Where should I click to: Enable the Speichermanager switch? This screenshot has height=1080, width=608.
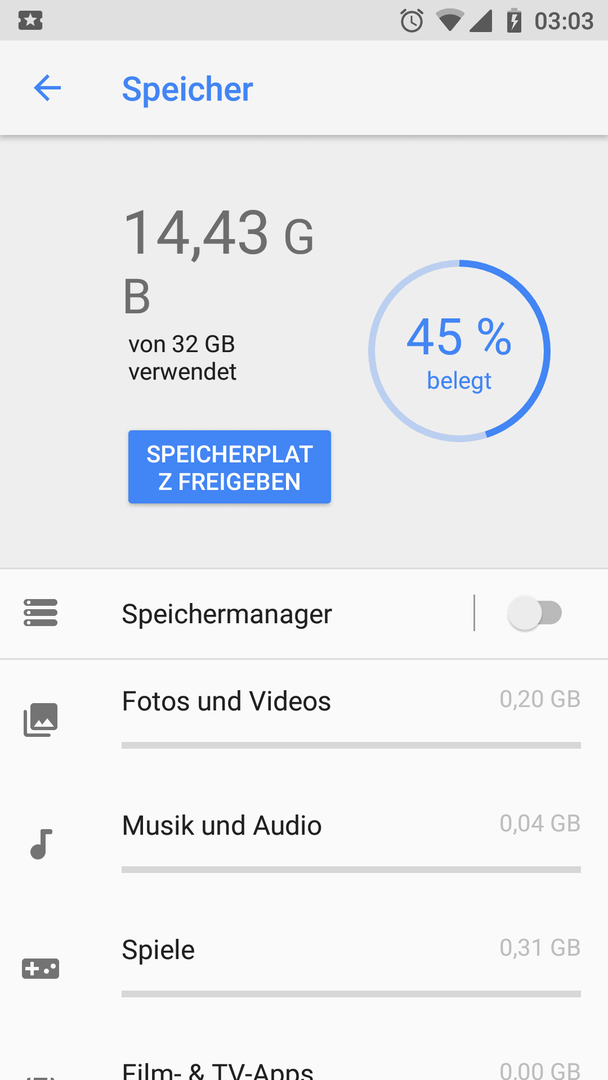535,614
